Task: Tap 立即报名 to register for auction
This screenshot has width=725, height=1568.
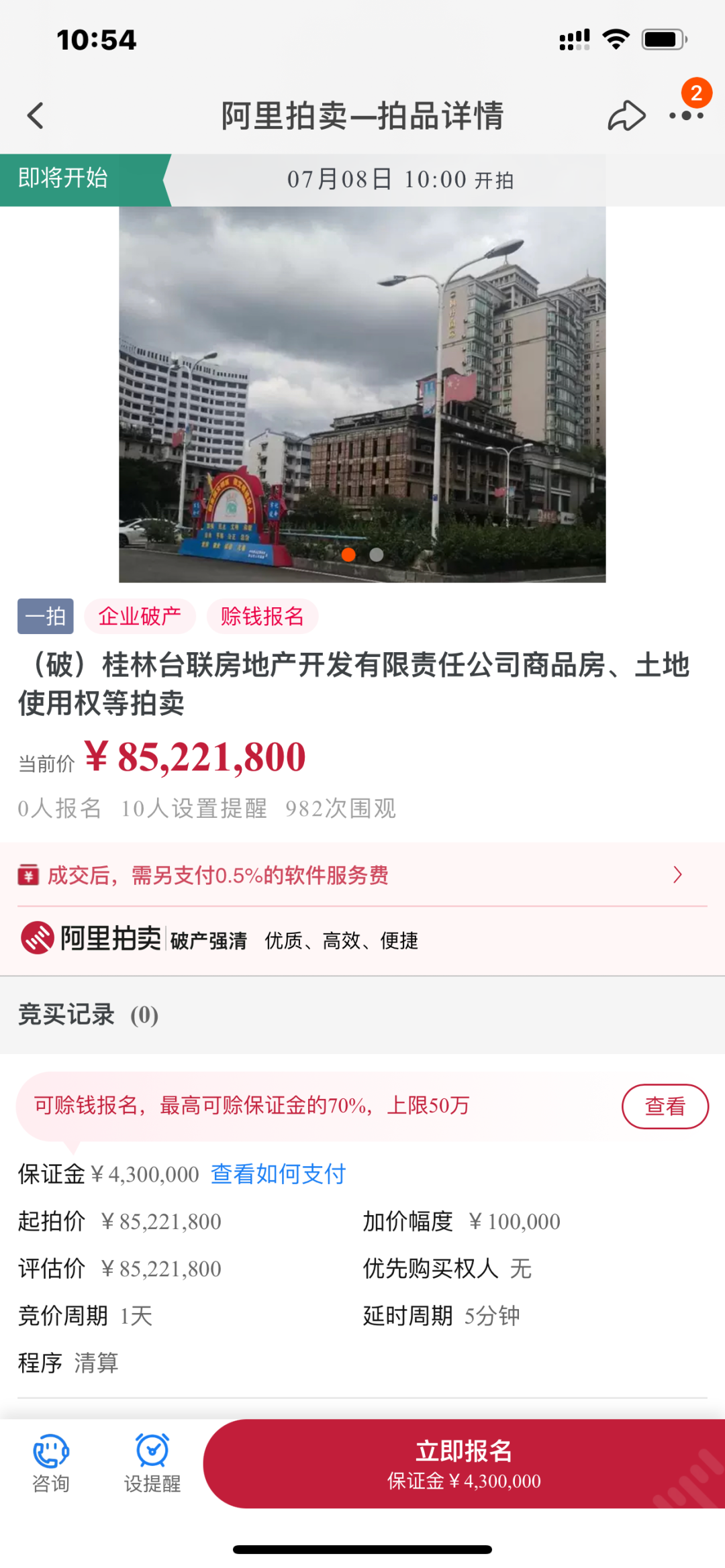Action: (463, 1463)
